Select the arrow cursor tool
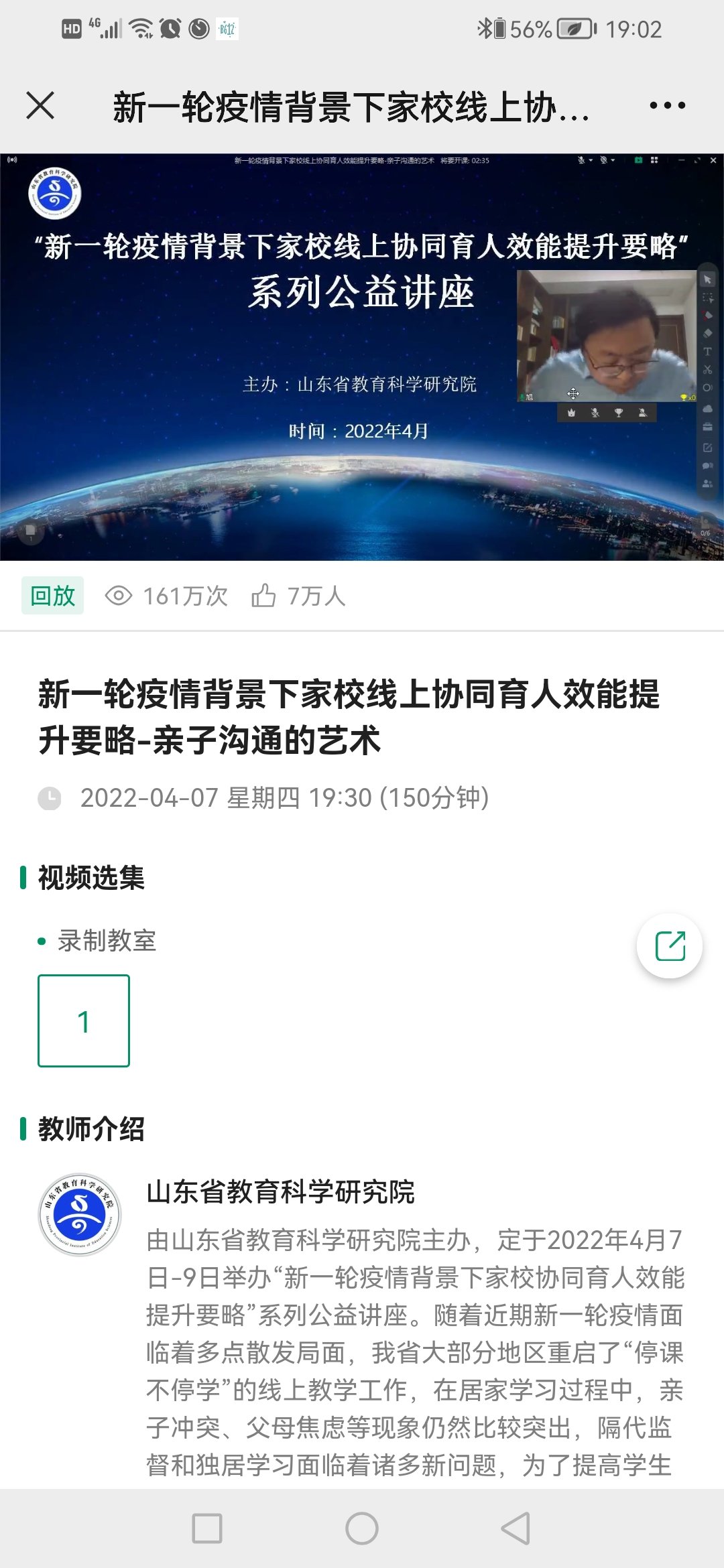Screen dimensions: 724x1568 point(708,280)
